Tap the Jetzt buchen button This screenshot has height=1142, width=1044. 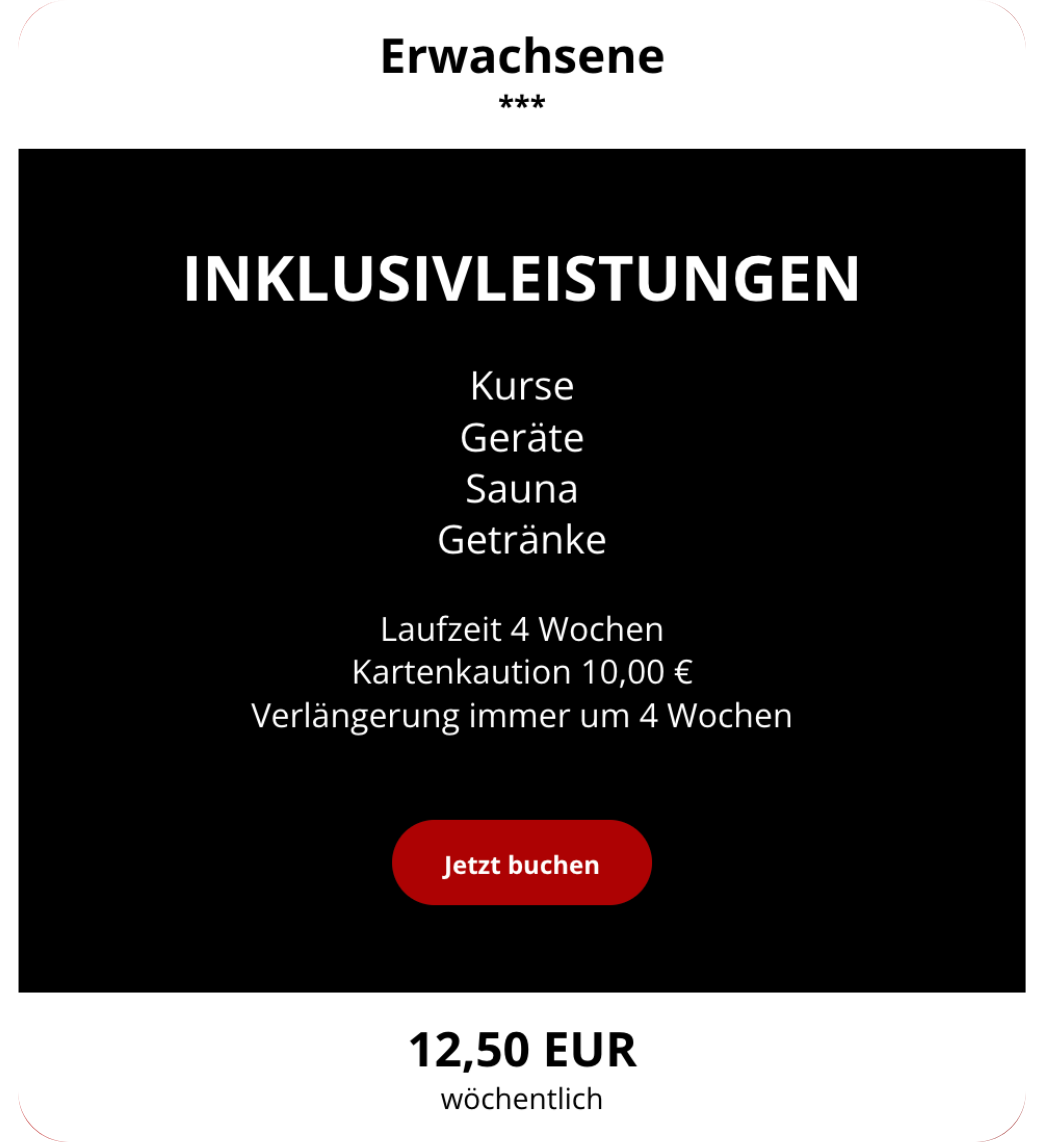point(521,863)
